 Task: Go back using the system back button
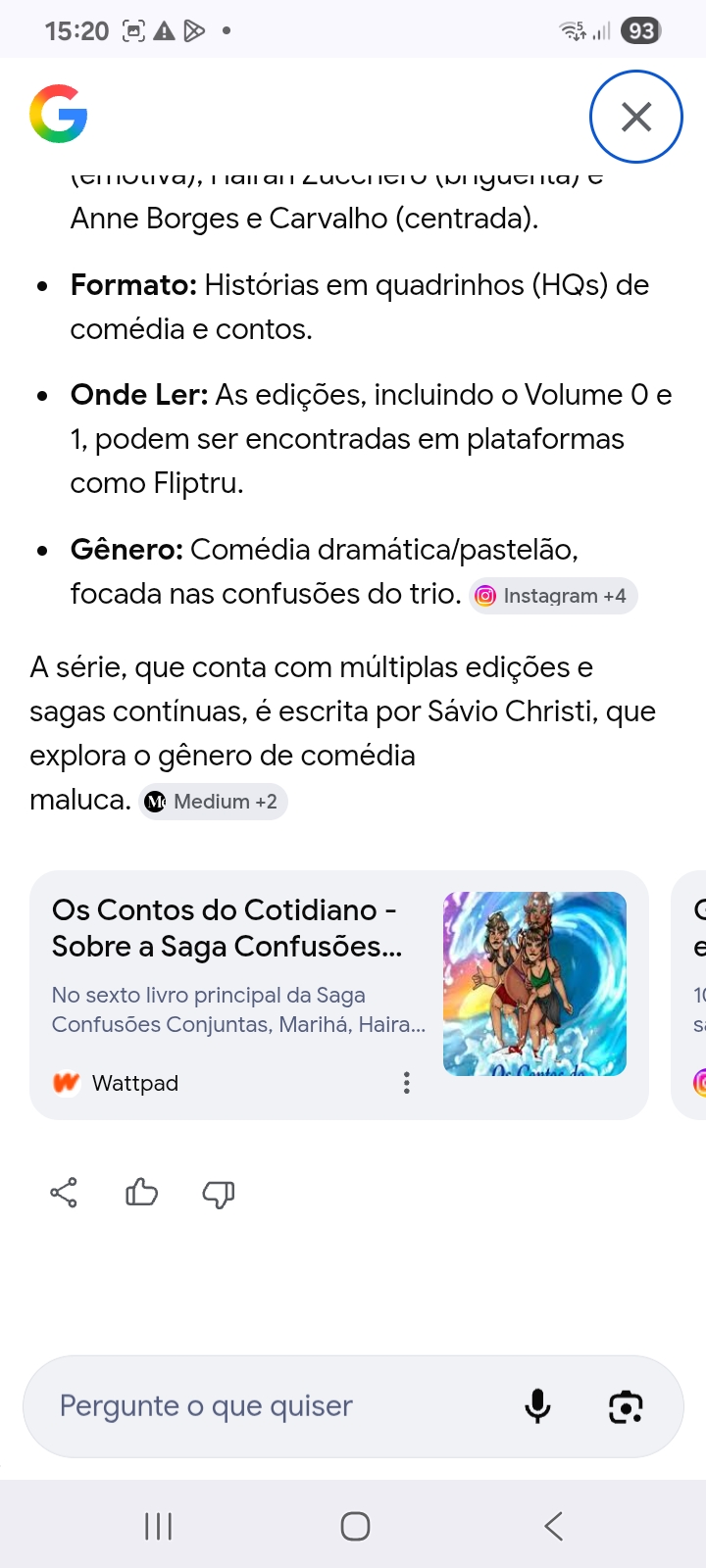pos(553,1526)
